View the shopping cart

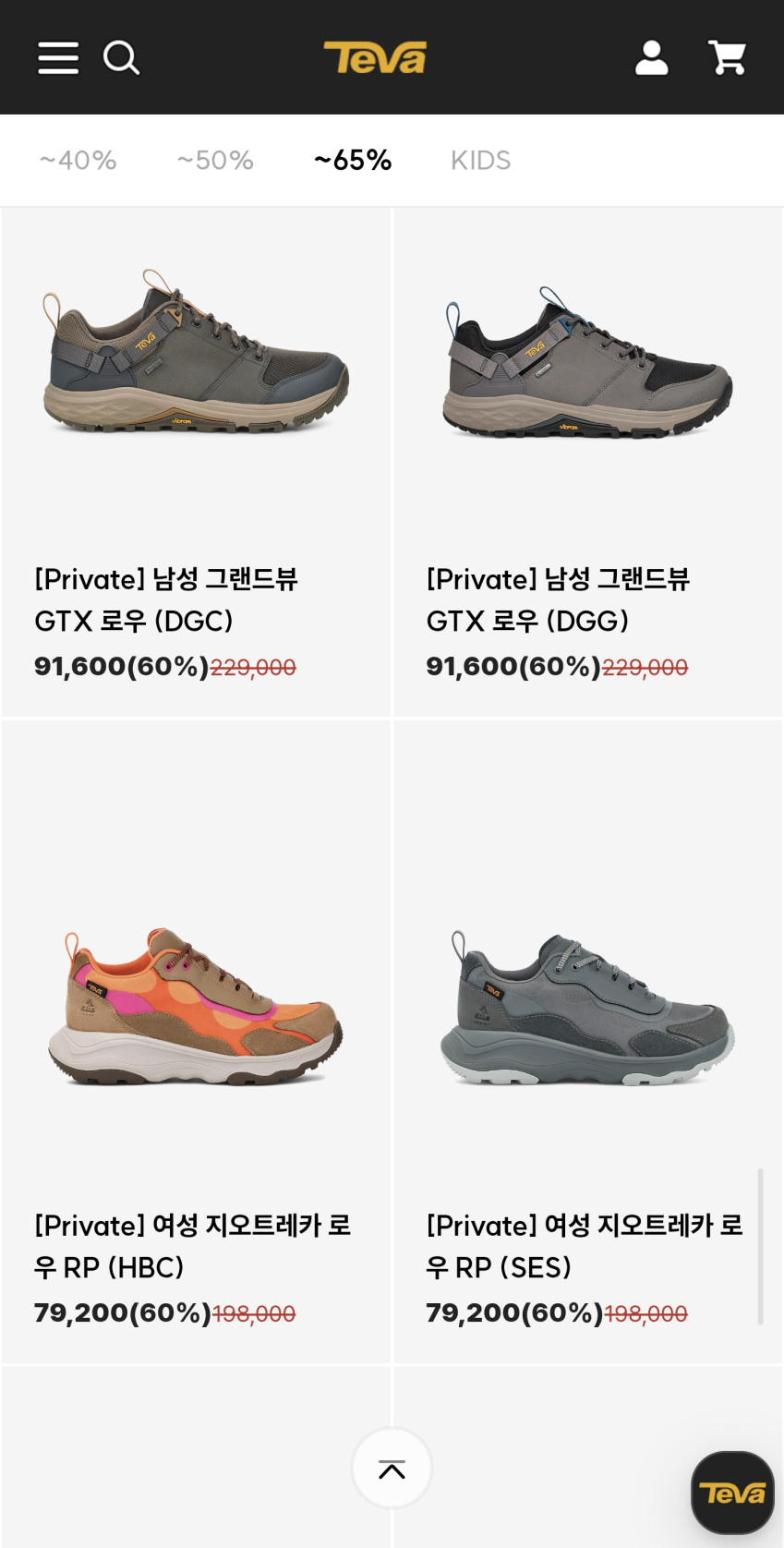click(727, 57)
